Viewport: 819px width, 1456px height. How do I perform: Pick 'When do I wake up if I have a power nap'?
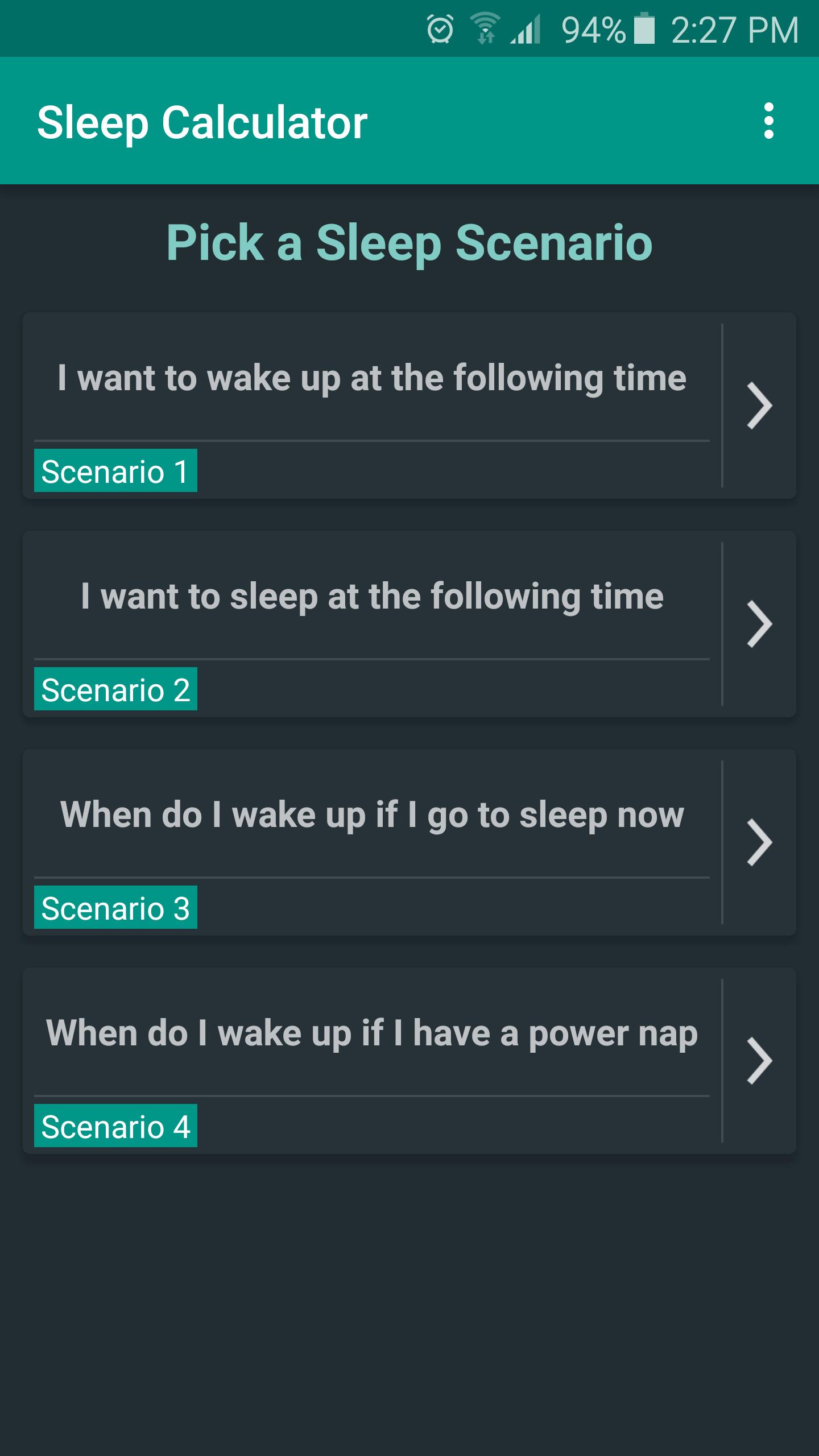click(x=372, y=1033)
